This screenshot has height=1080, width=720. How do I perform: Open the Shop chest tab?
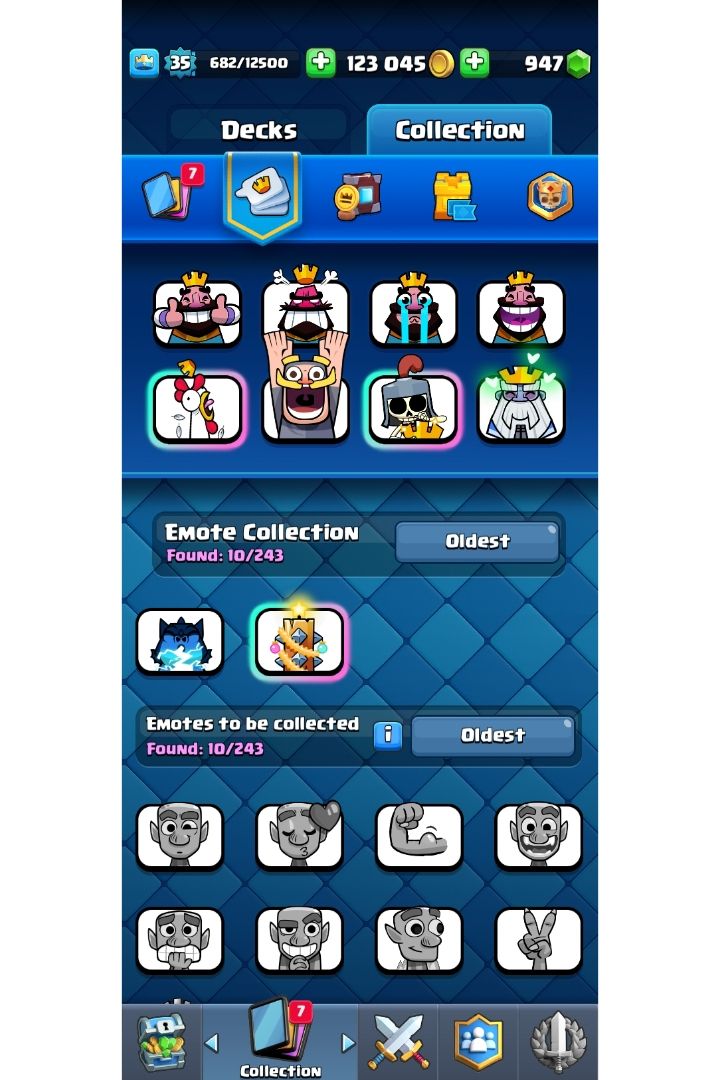(162, 1042)
